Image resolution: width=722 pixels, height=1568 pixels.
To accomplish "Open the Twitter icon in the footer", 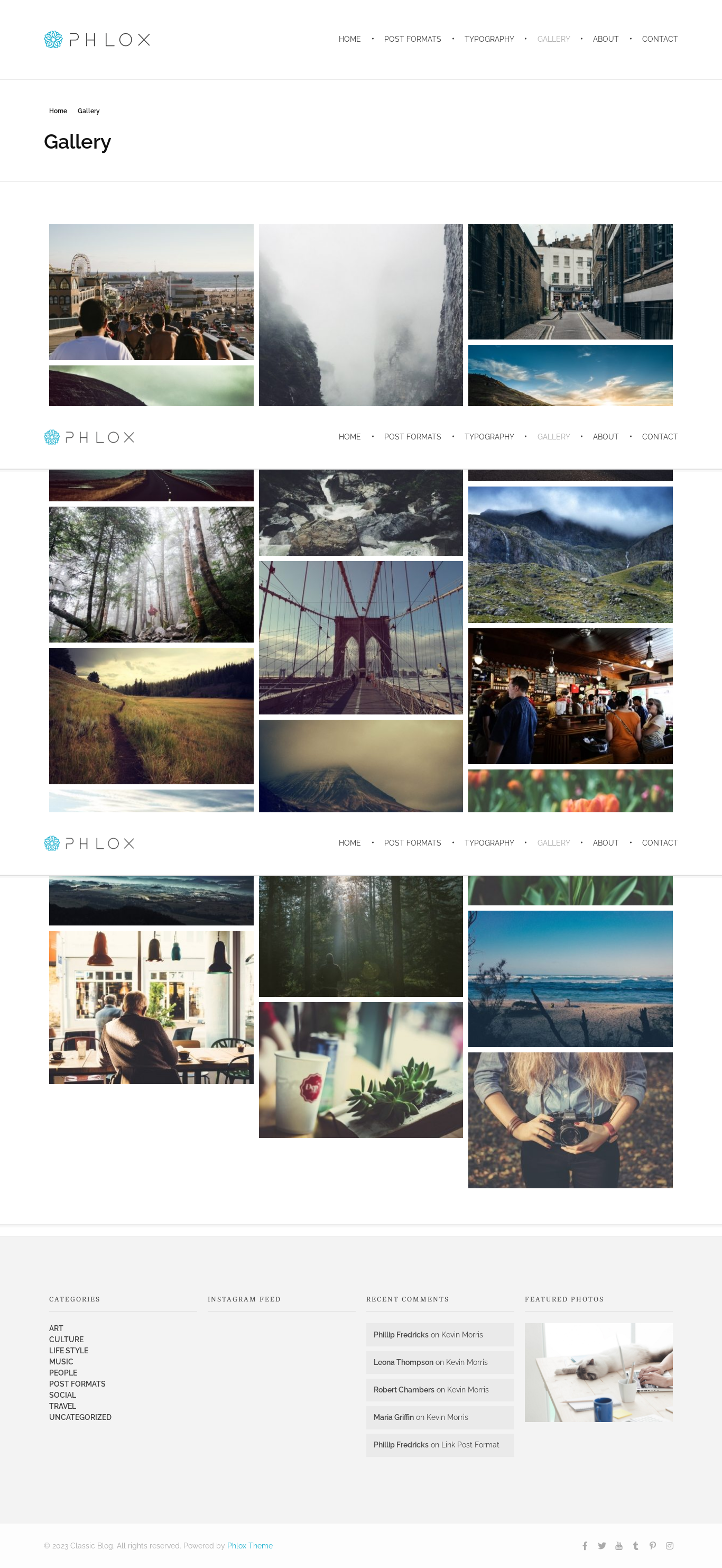I will [601, 1545].
